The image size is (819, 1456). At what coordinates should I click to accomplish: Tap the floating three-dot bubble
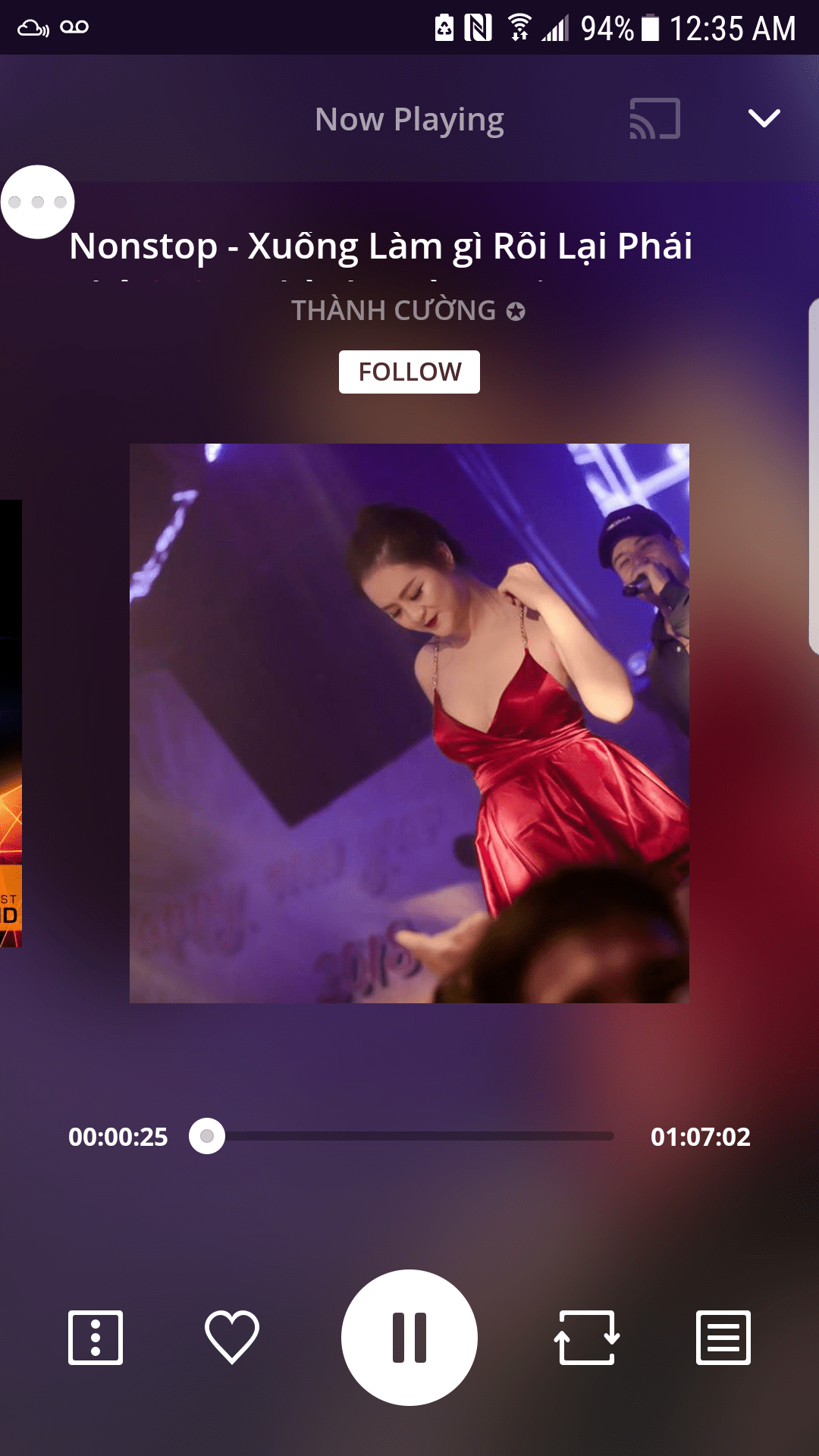pos(38,202)
